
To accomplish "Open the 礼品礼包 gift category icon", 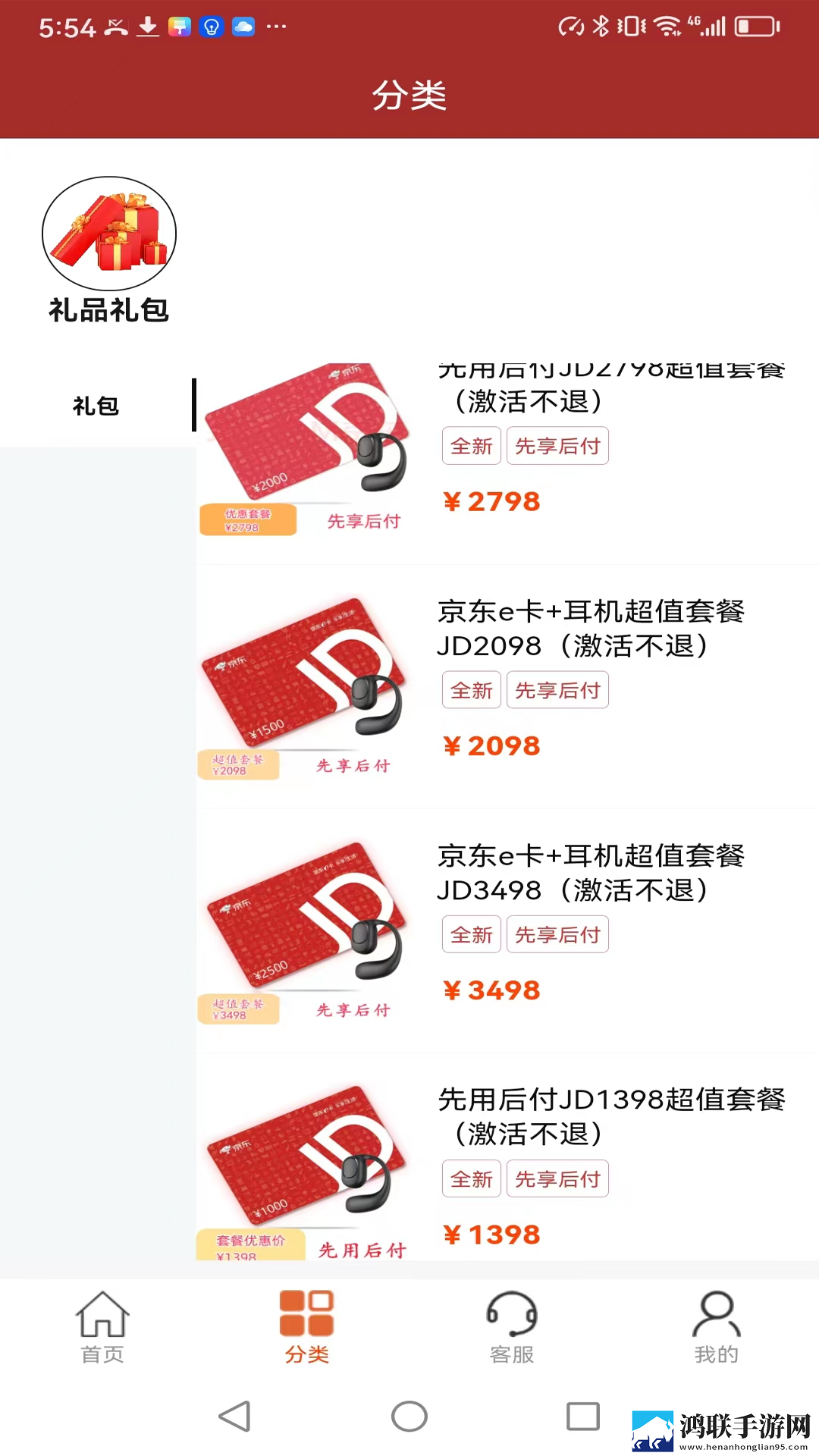I will 109,234.
